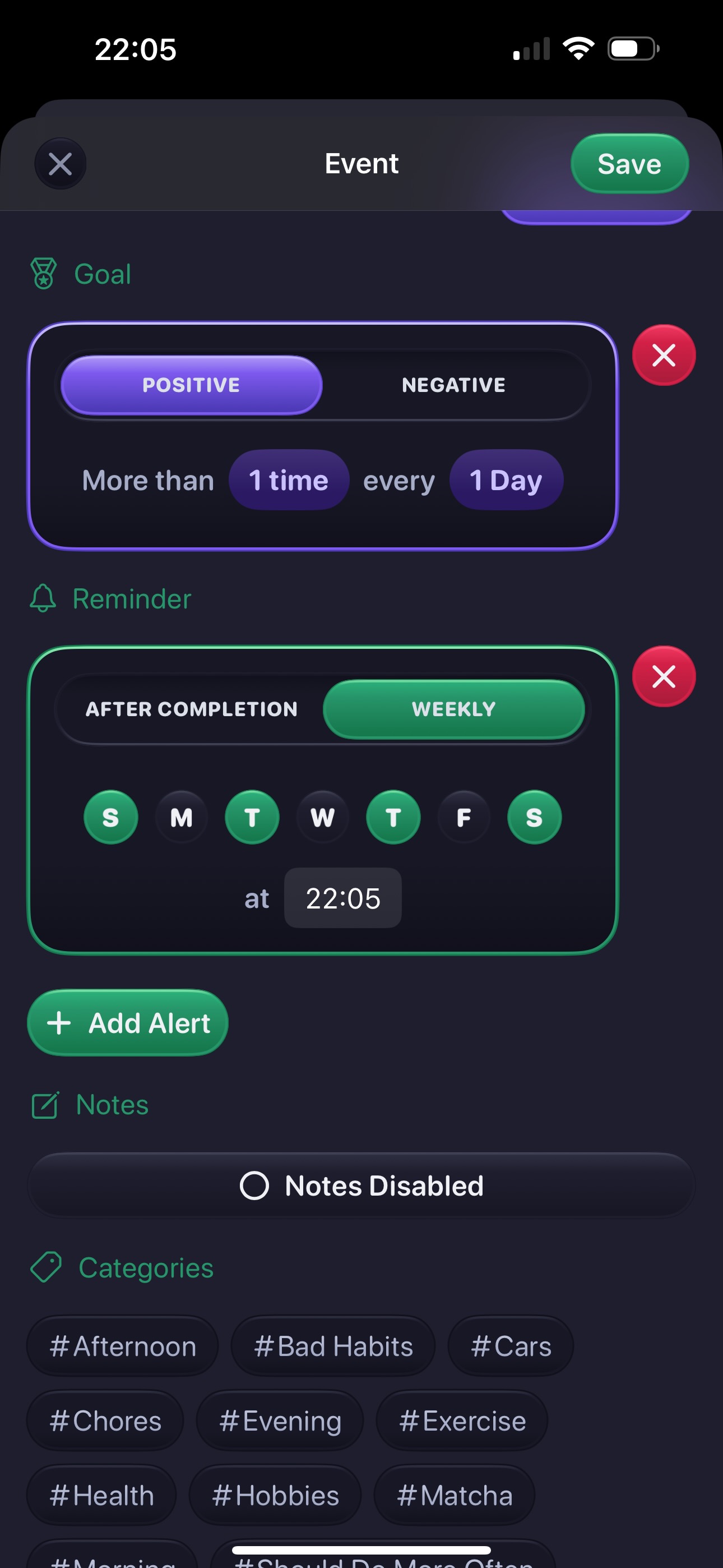Enable the Monday reminder day

point(182,817)
